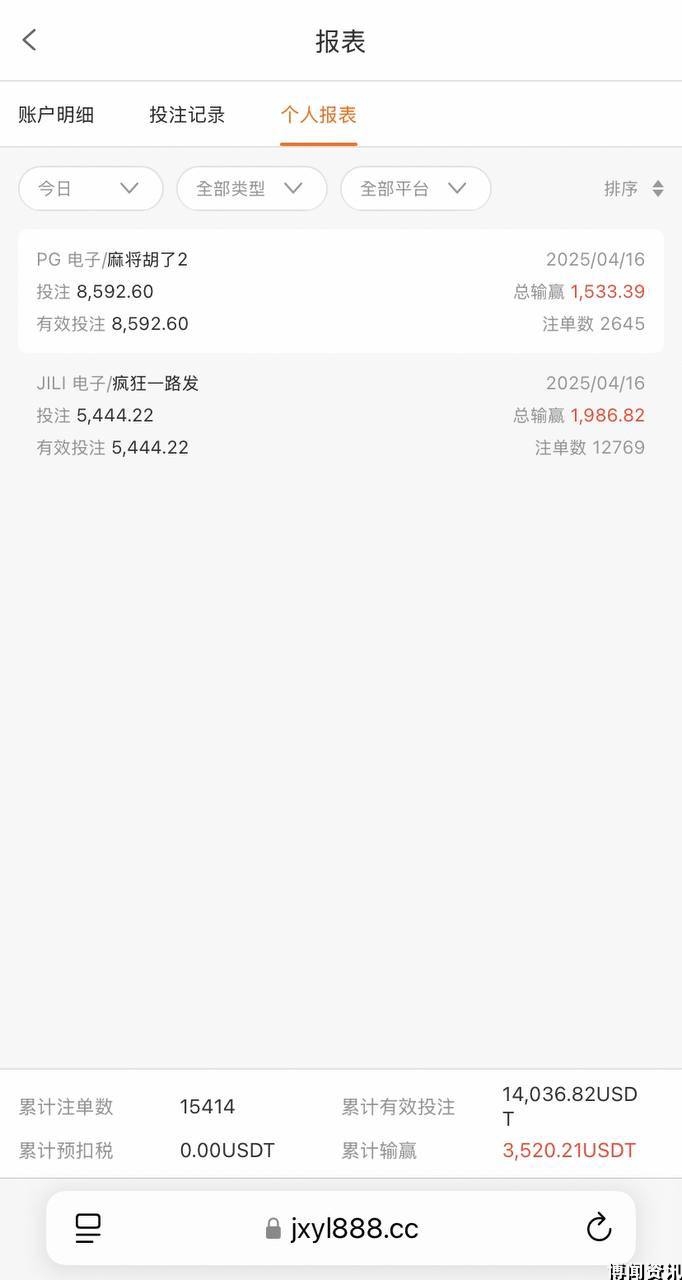Image resolution: width=682 pixels, height=1280 pixels.
Task: Switch to the 投注记录 tab
Action: [187, 114]
